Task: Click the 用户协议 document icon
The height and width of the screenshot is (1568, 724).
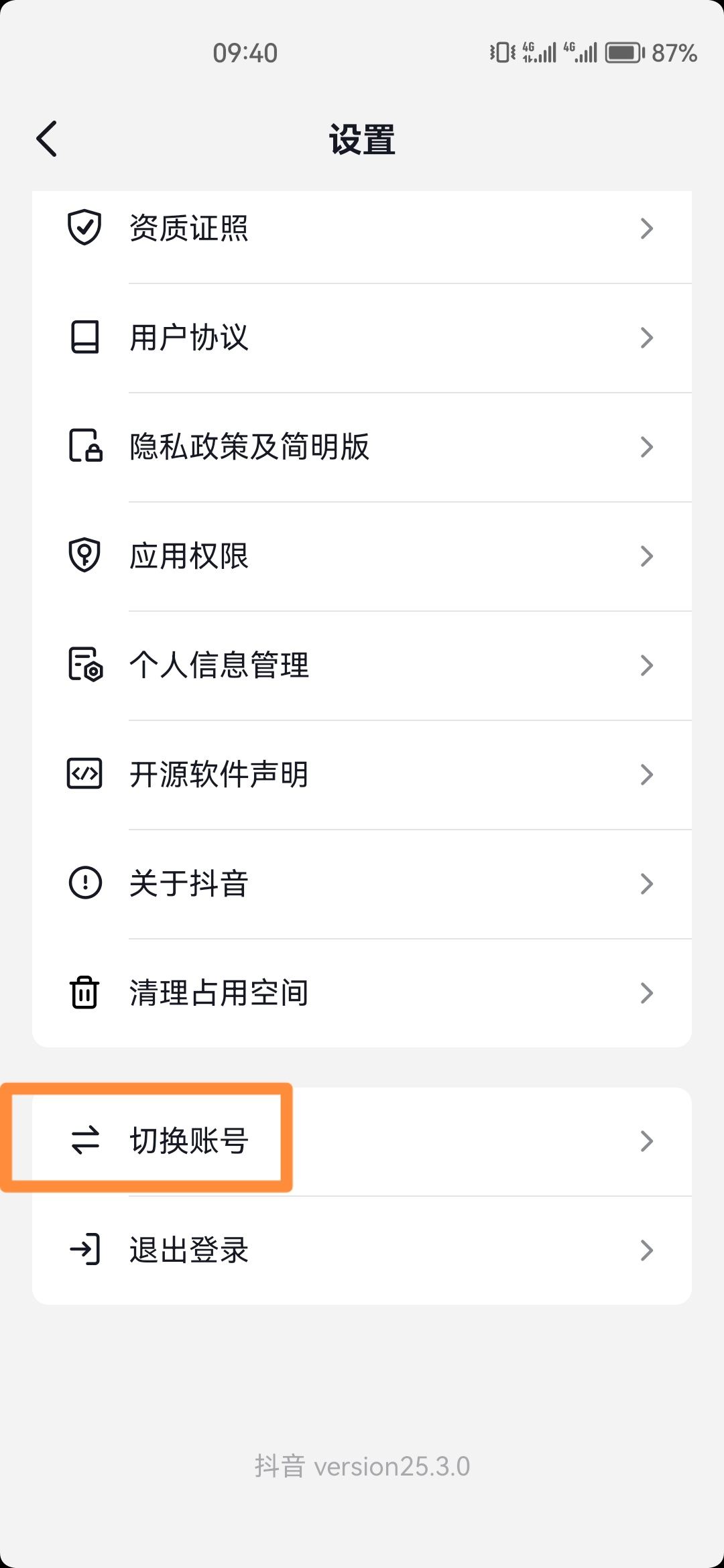Action: pos(84,338)
